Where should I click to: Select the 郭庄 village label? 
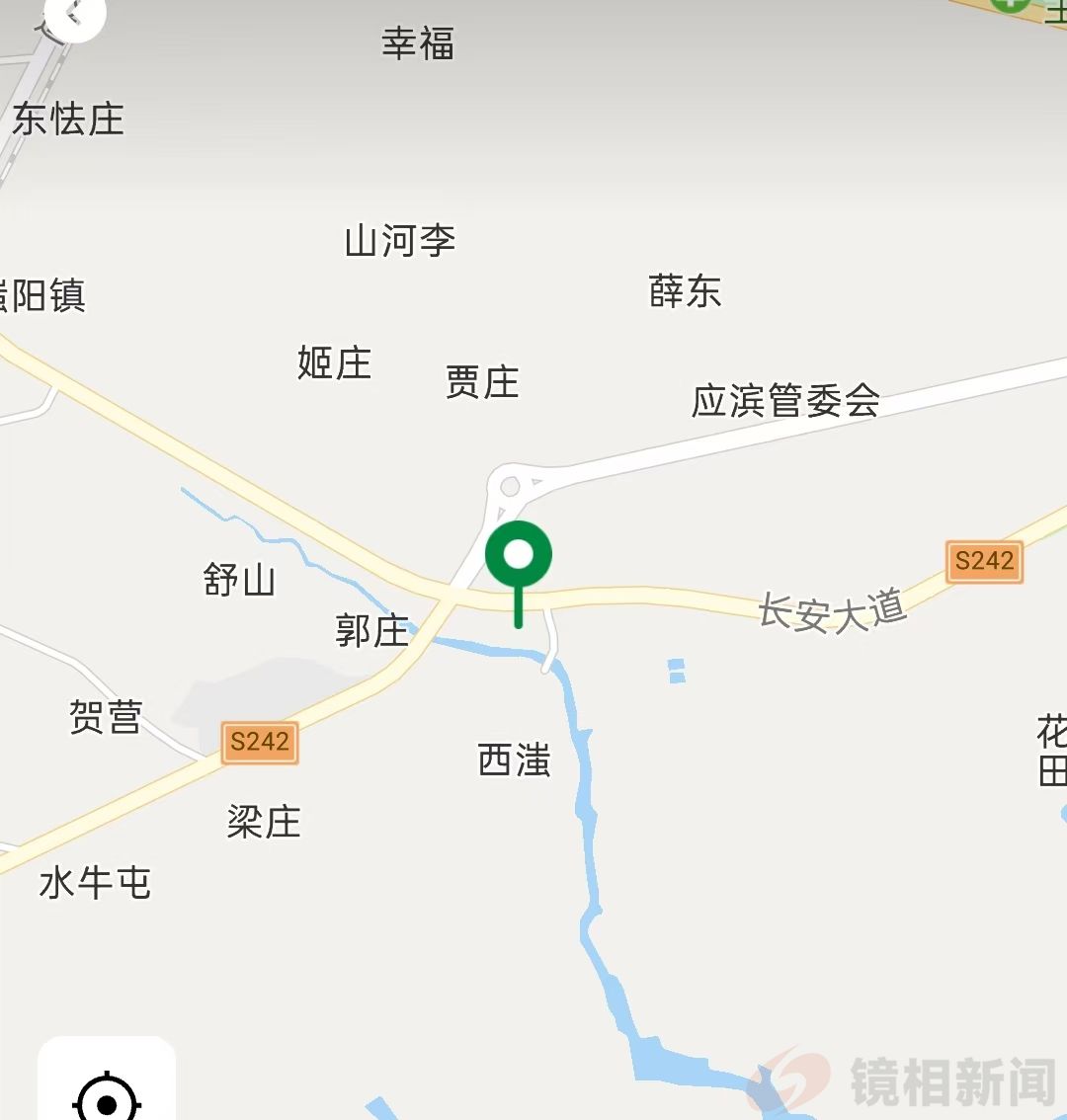(x=373, y=632)
